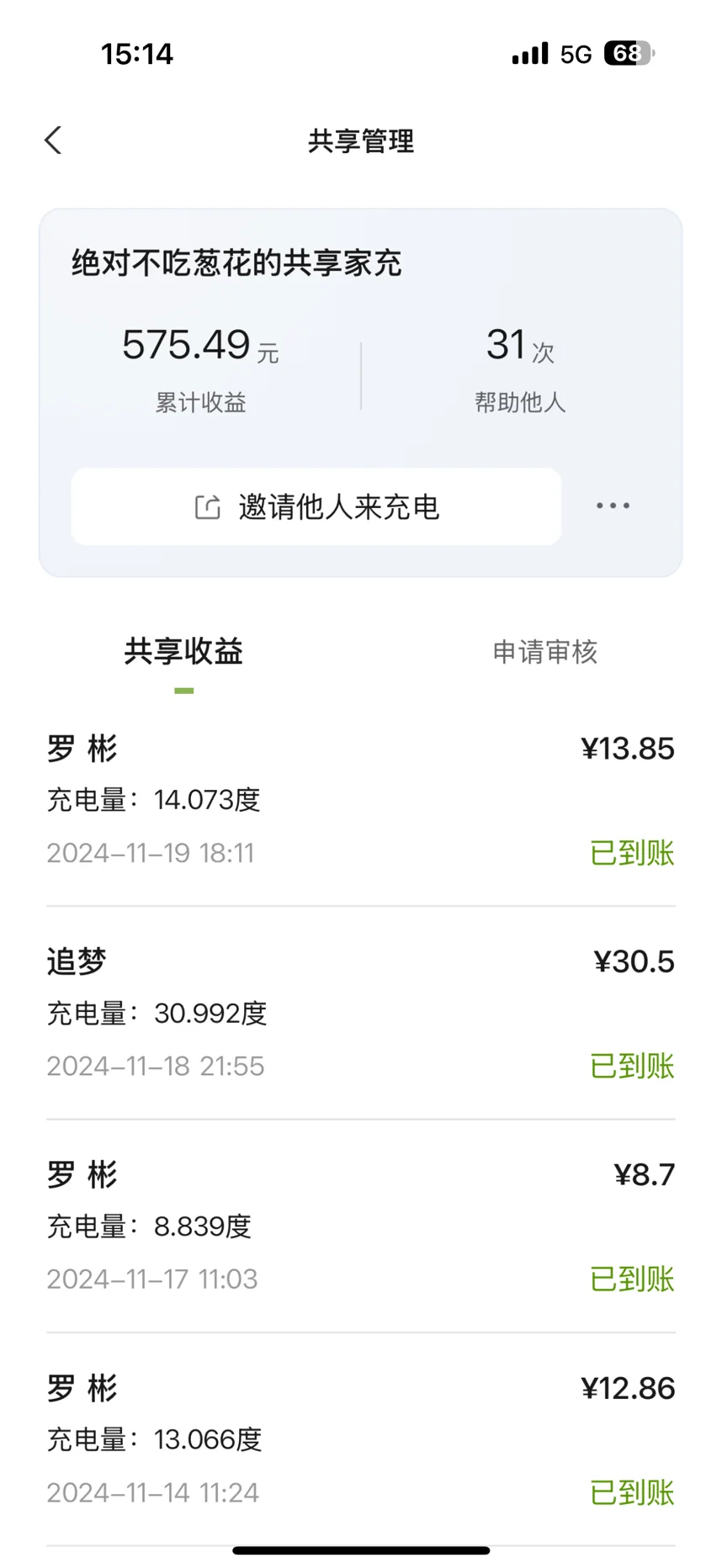The height and width of the screenshot is (1568, 722).
Task: Select the 共享收益 tab
Action: [183, 652]
